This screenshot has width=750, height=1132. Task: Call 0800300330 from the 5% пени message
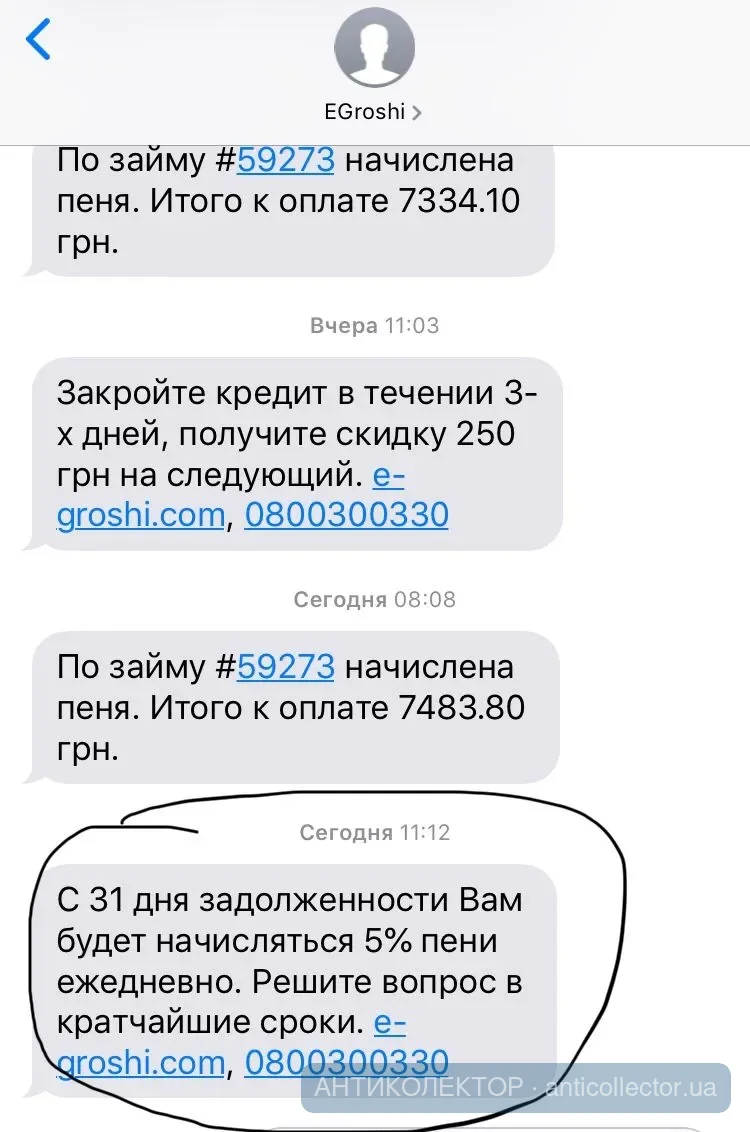coord(346,1062)
